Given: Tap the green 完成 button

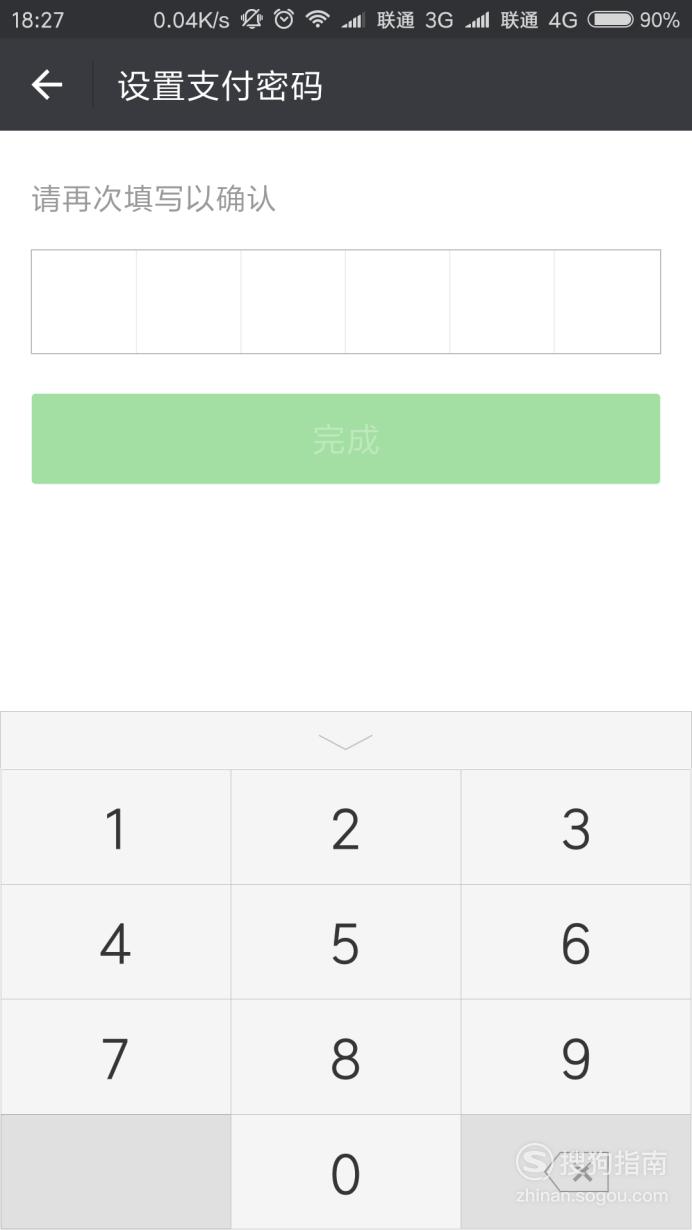Looking at the screenshot, I should (x=346, y=439).
